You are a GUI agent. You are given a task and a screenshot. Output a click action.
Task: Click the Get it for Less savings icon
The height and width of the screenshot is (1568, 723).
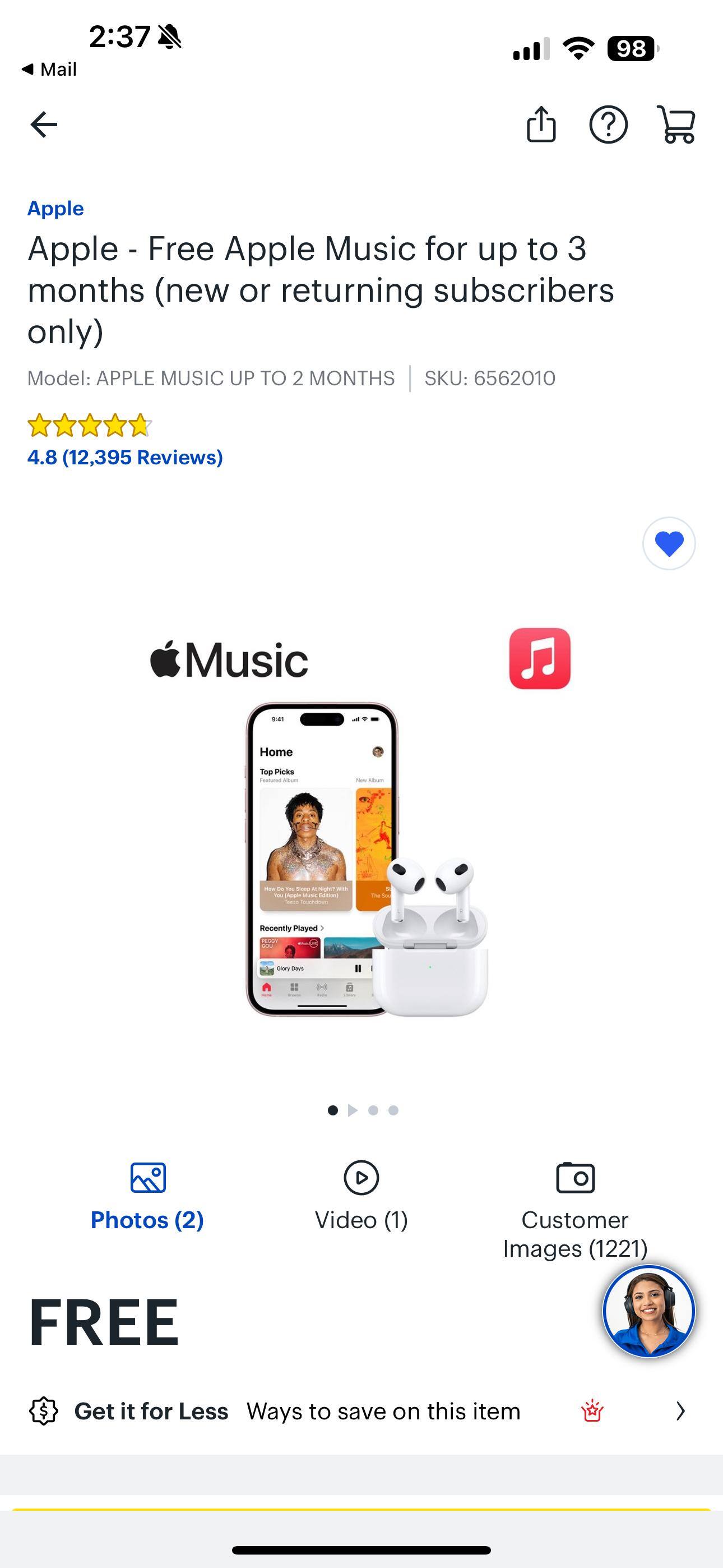click(x=42, y=1411)
